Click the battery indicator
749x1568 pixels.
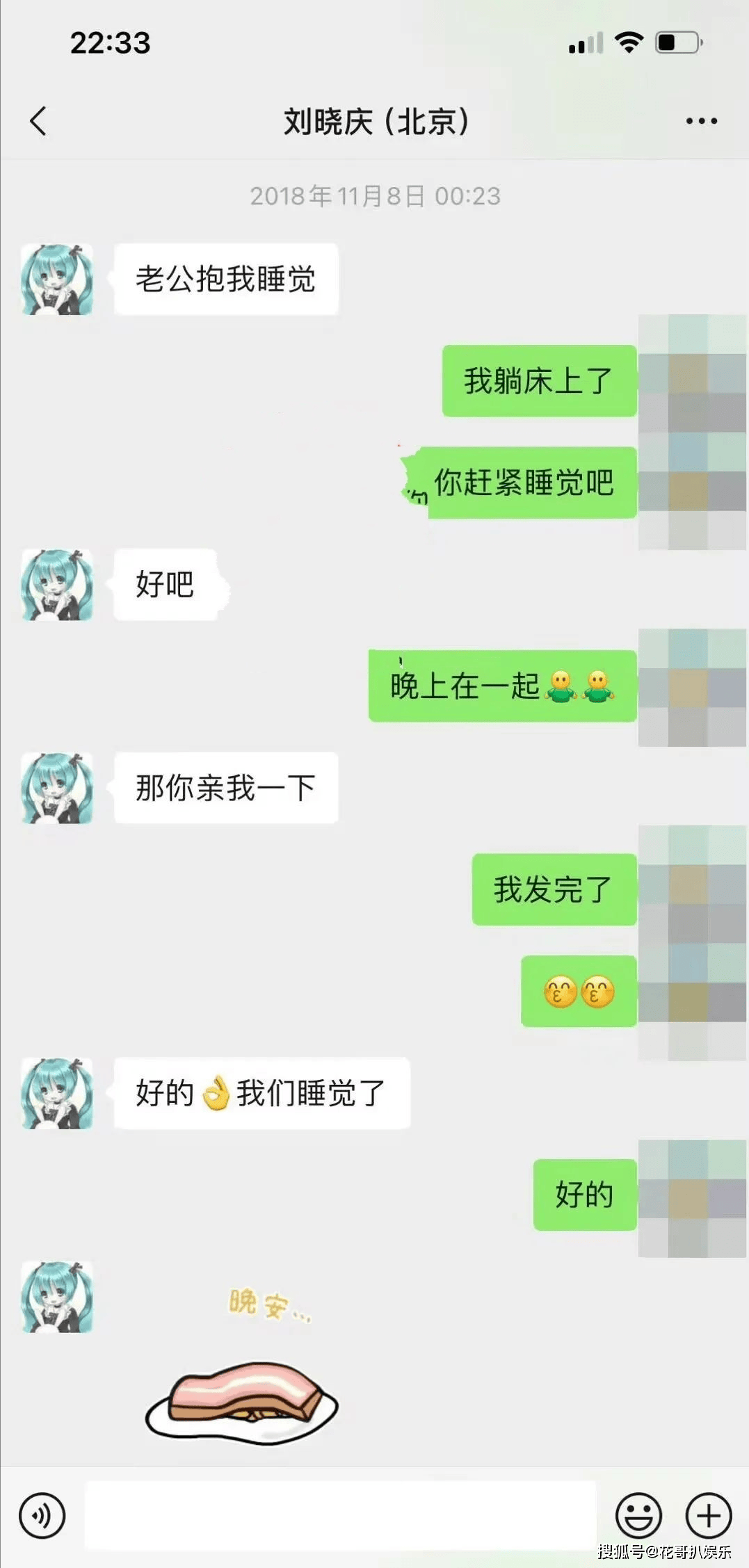[x=676, y=43]
